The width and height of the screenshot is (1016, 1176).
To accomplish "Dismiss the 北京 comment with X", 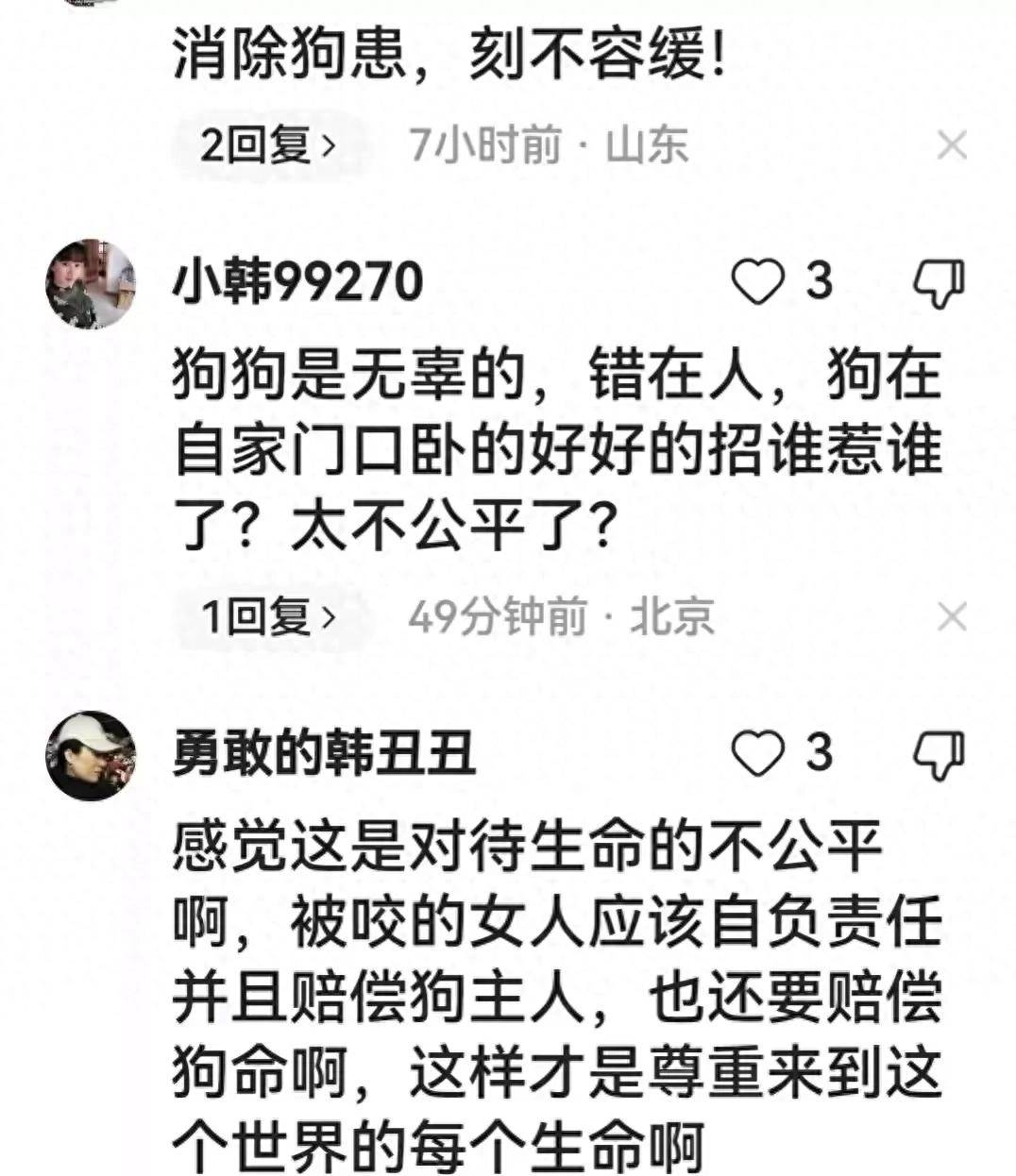I will click(951, 617).
